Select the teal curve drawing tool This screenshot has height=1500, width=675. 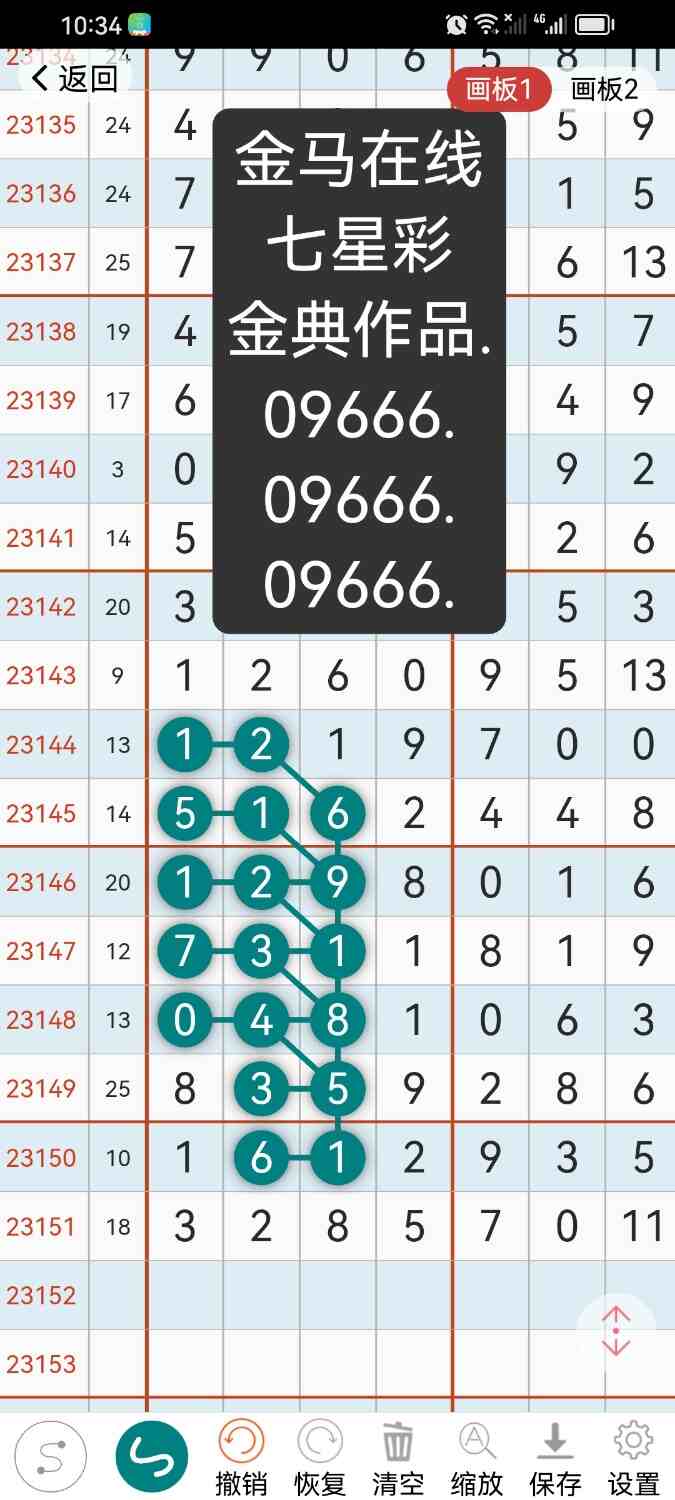(x=152, y=1457)
